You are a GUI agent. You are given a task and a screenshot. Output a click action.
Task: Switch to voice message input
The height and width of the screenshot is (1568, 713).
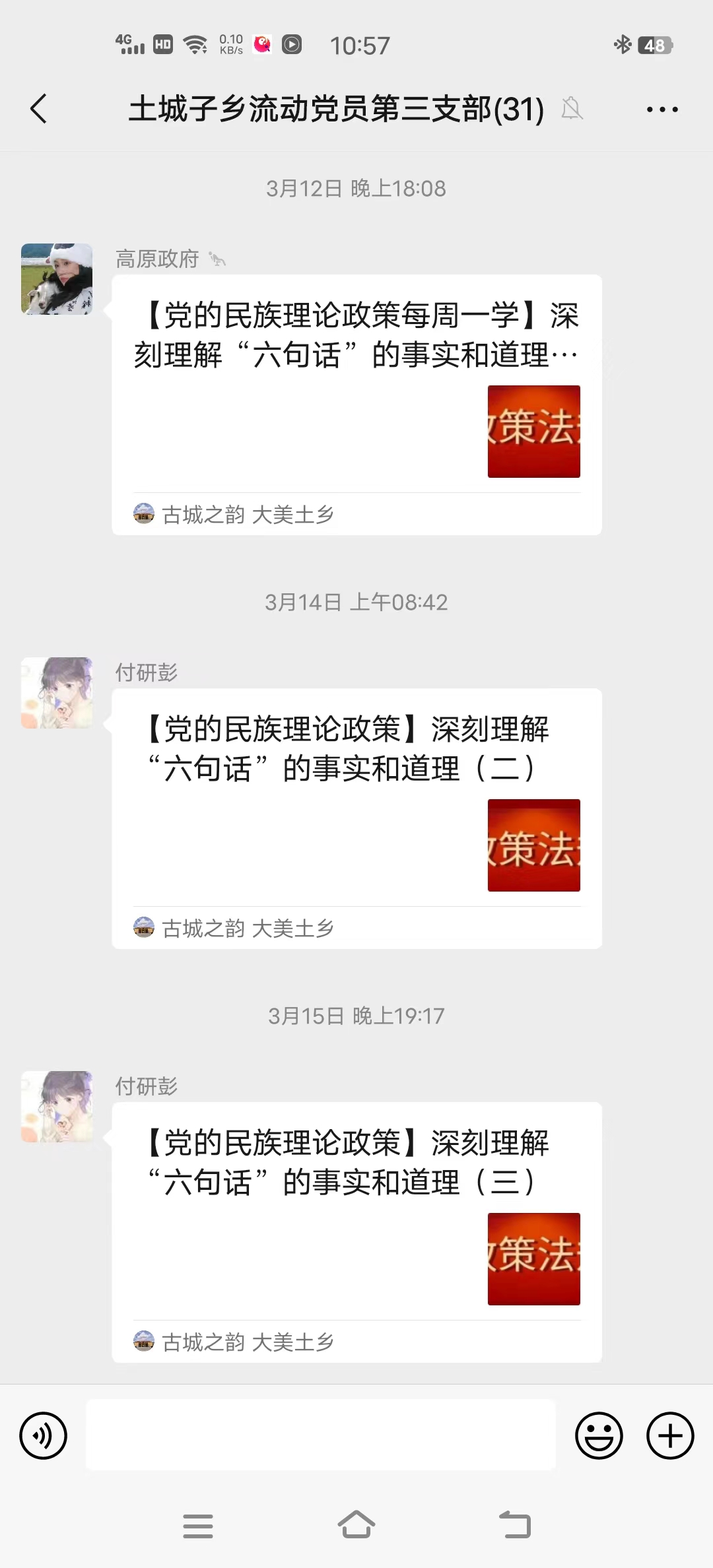44,1435
